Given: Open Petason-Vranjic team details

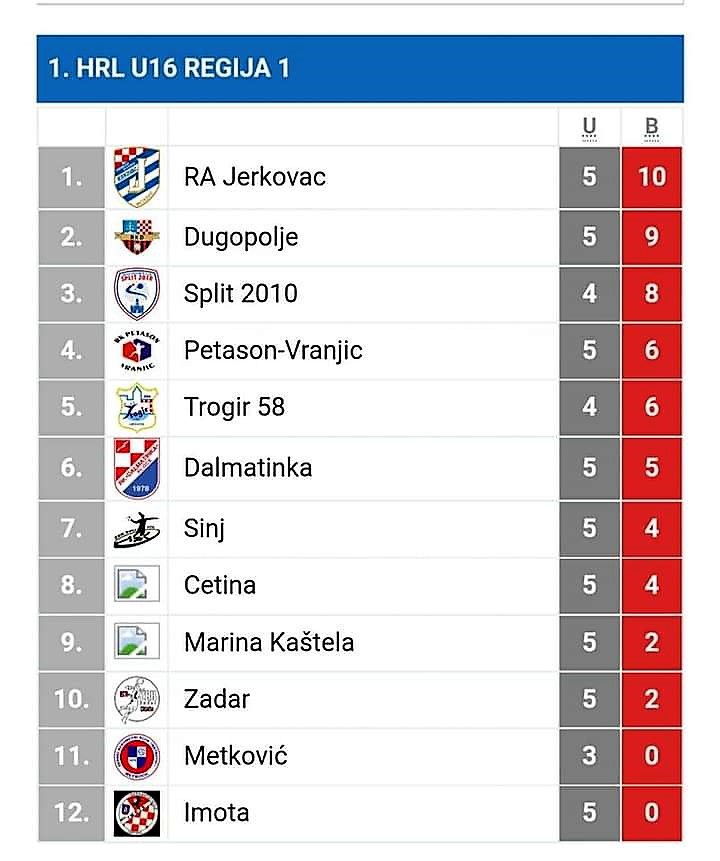Looking at the screenshot, I should [x=273, y=351].
